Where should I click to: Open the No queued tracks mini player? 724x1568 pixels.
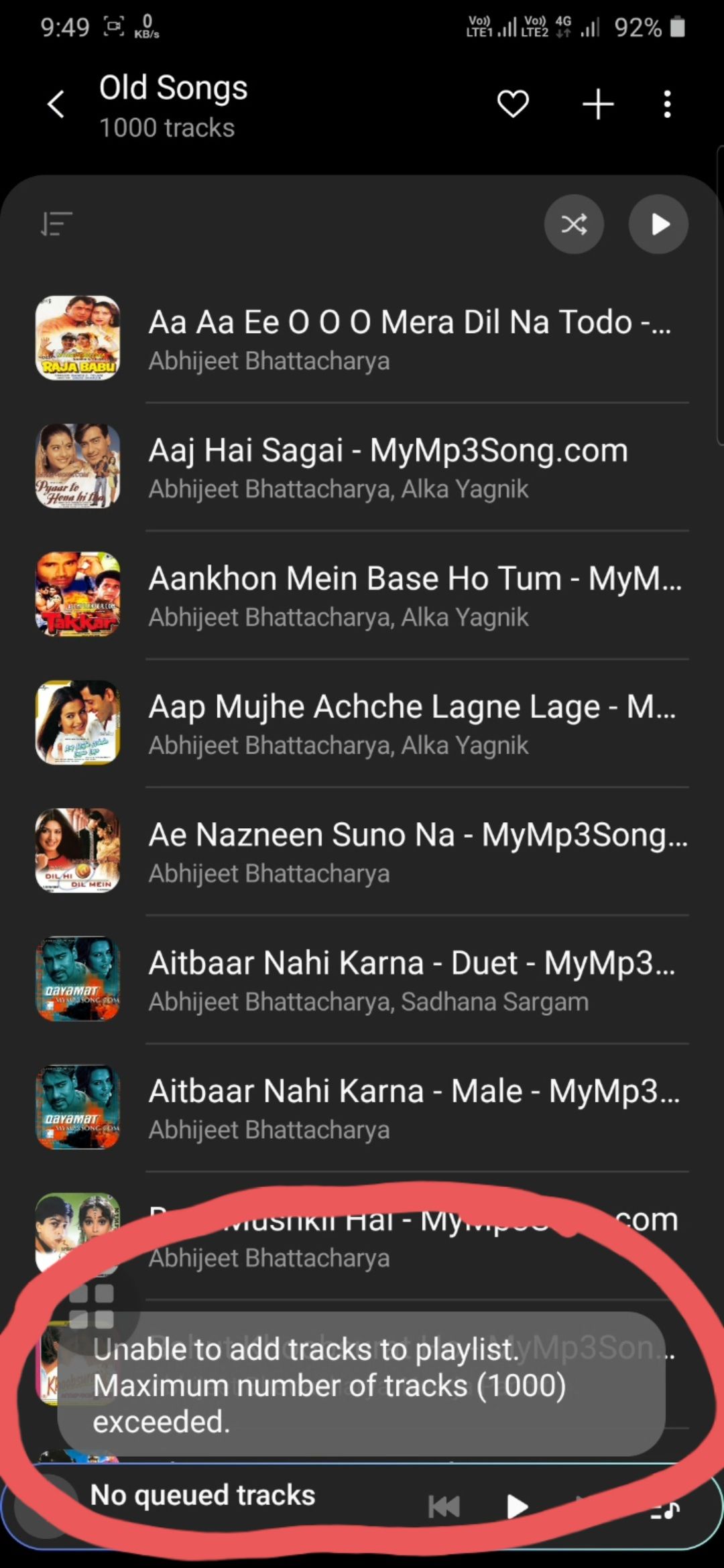coord(202,1496)
